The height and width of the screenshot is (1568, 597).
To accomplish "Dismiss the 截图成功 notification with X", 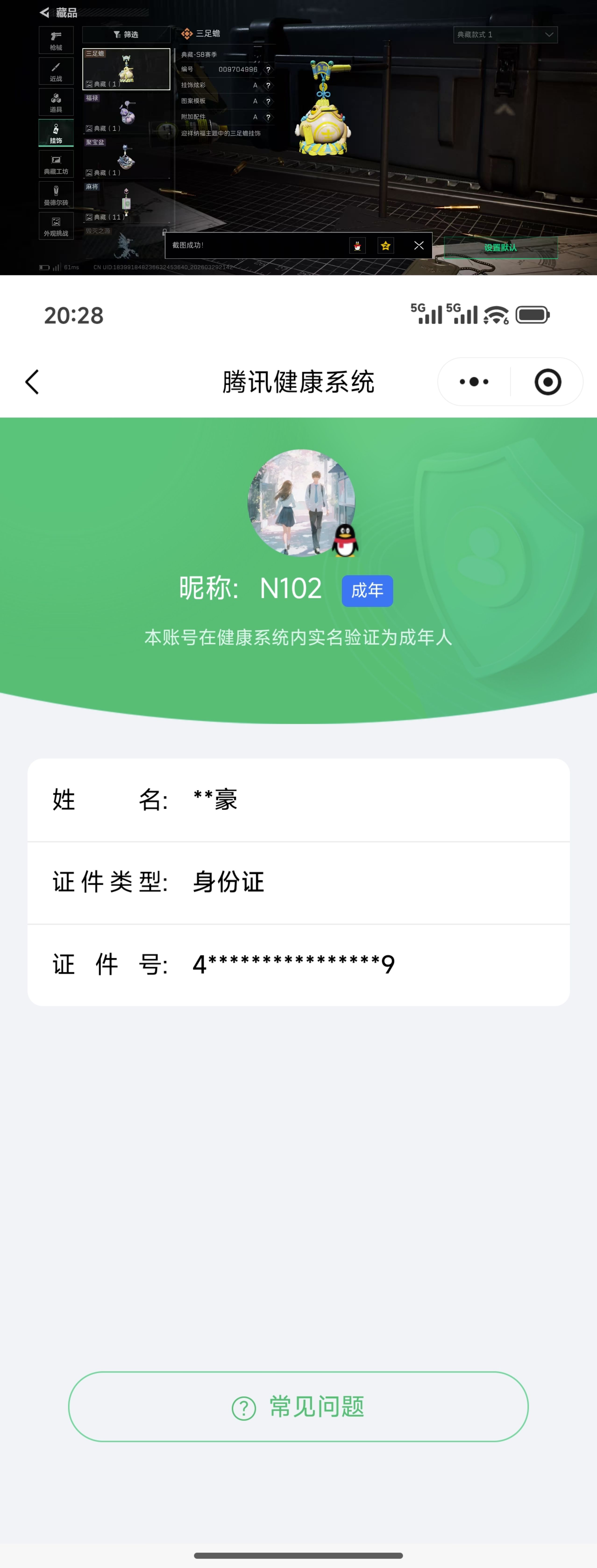I will [x=419, y=245].
